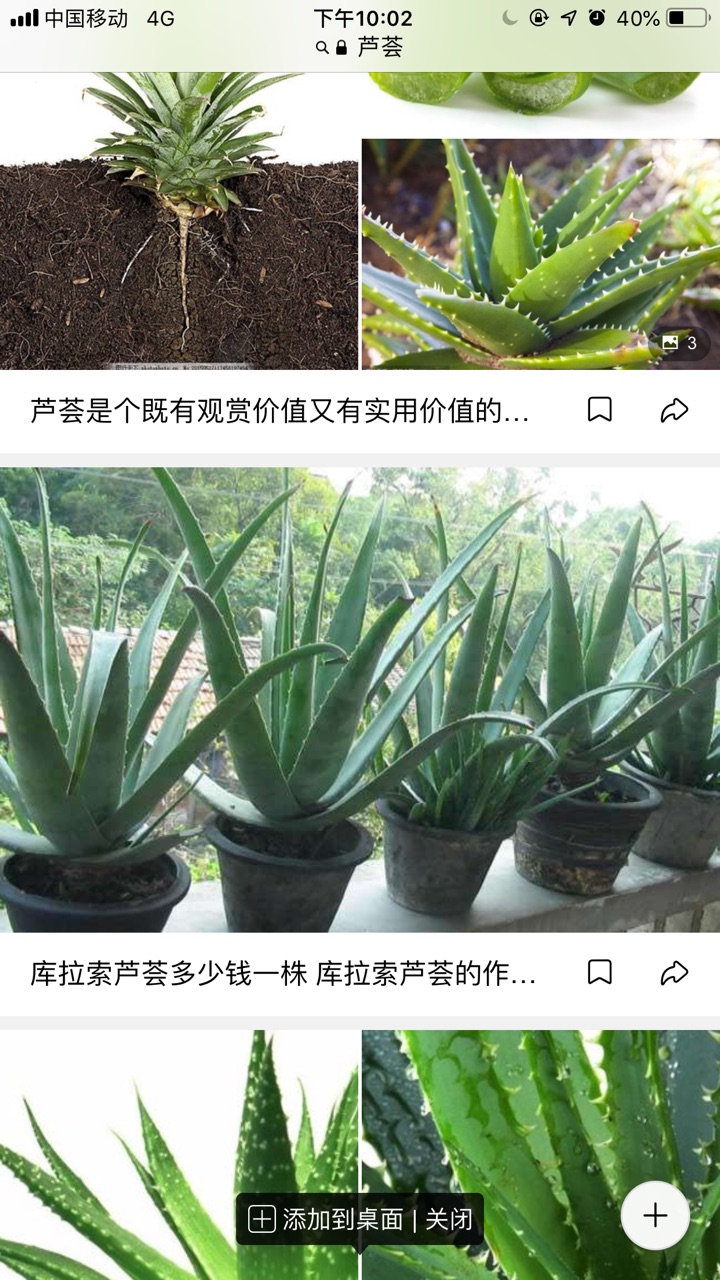
Task: Dismiss the banner with 关闭
Action: (448, 1219)
